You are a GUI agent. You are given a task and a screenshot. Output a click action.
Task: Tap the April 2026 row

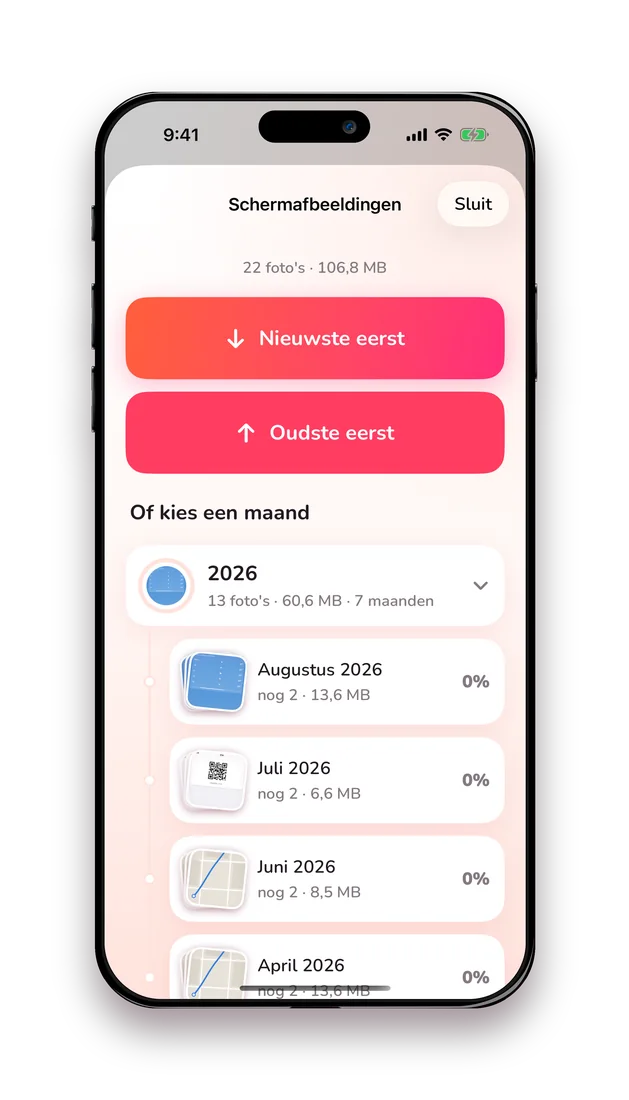tap(337, 968)
